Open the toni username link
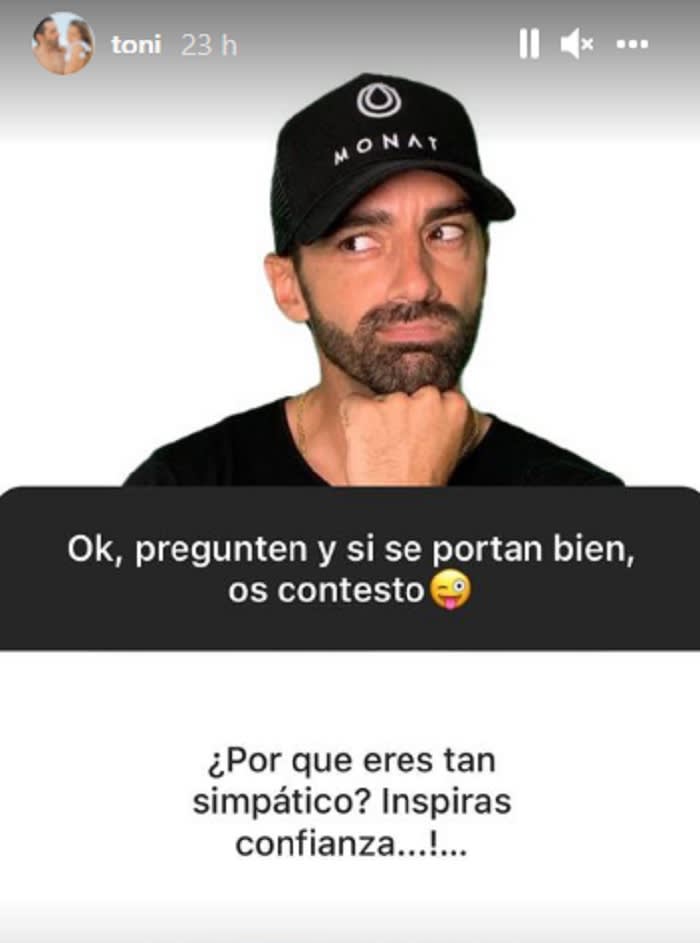 coord(136,46)
